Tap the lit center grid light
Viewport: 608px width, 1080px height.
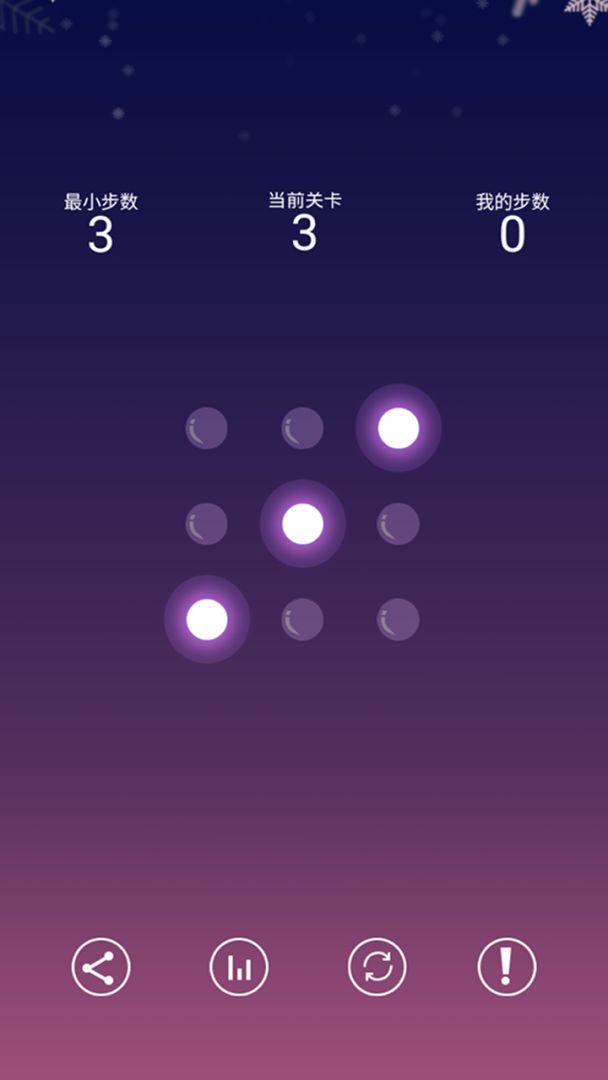302,524
